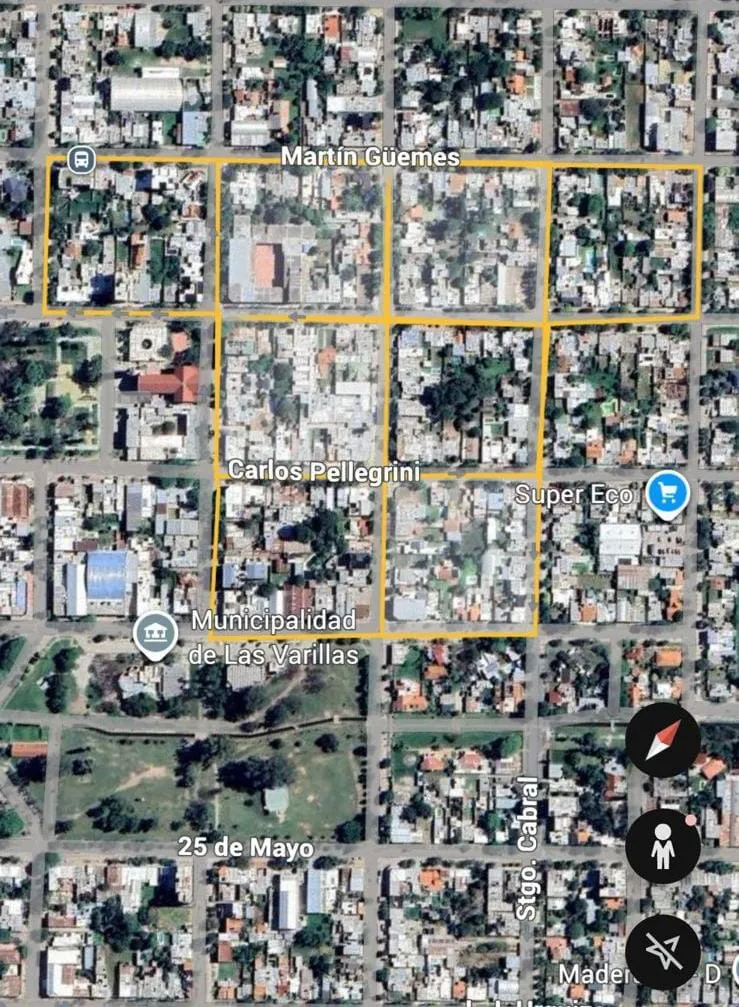Select the Martín Güemes street name
Viewport: 739px width, 1007px height.
[373, 157]
